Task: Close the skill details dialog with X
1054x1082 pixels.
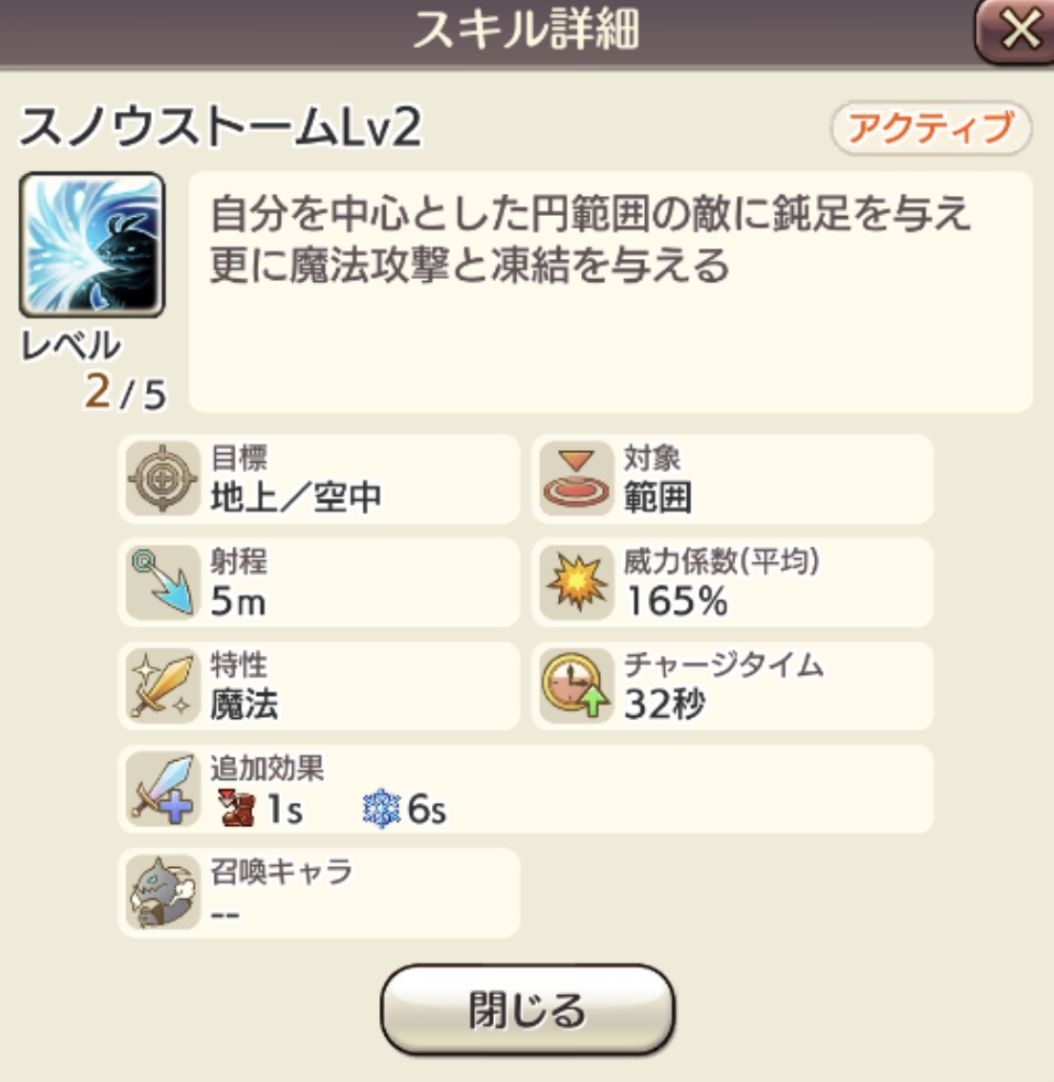Action: [1018, 32]
